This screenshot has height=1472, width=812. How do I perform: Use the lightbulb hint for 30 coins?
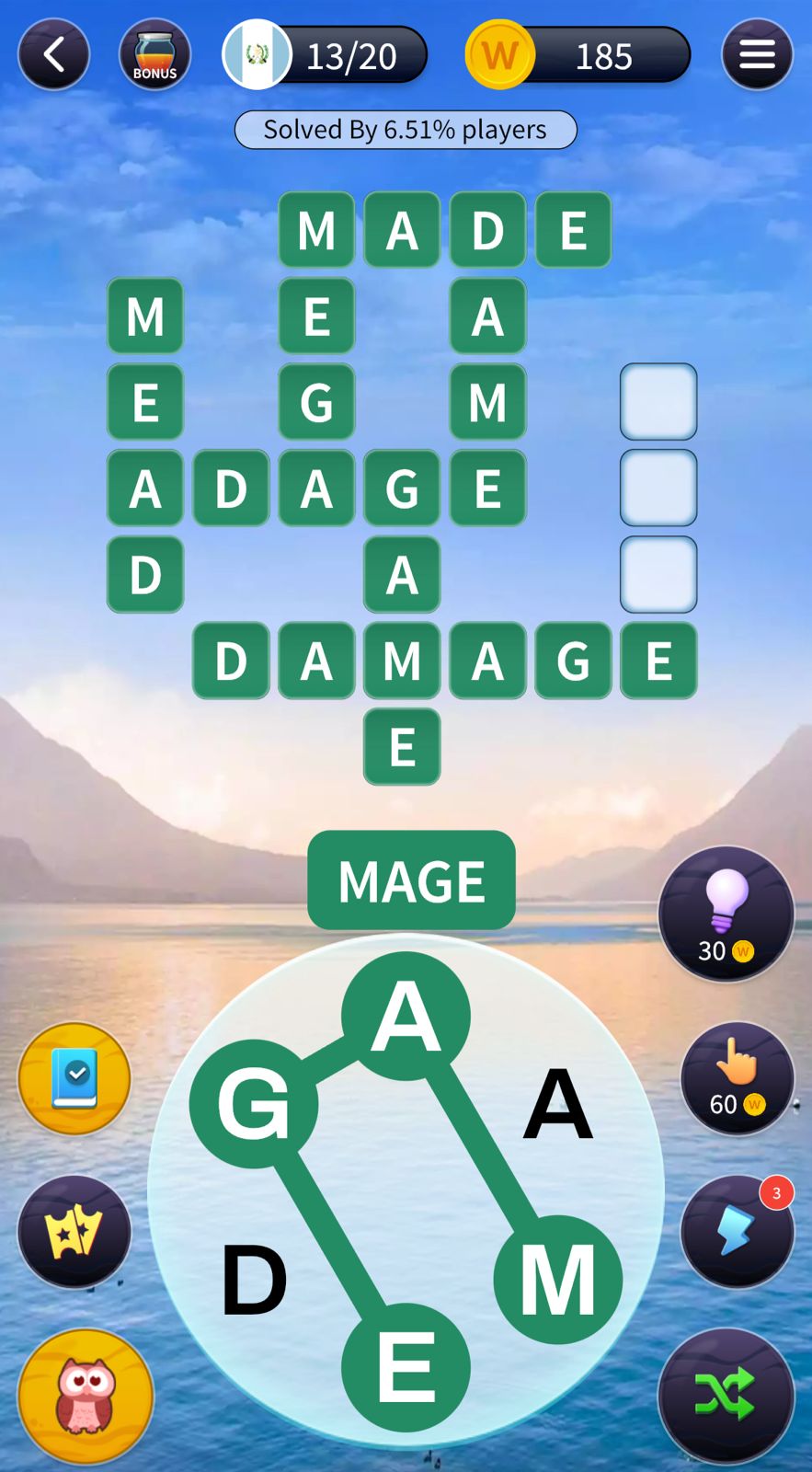(726, 914)
